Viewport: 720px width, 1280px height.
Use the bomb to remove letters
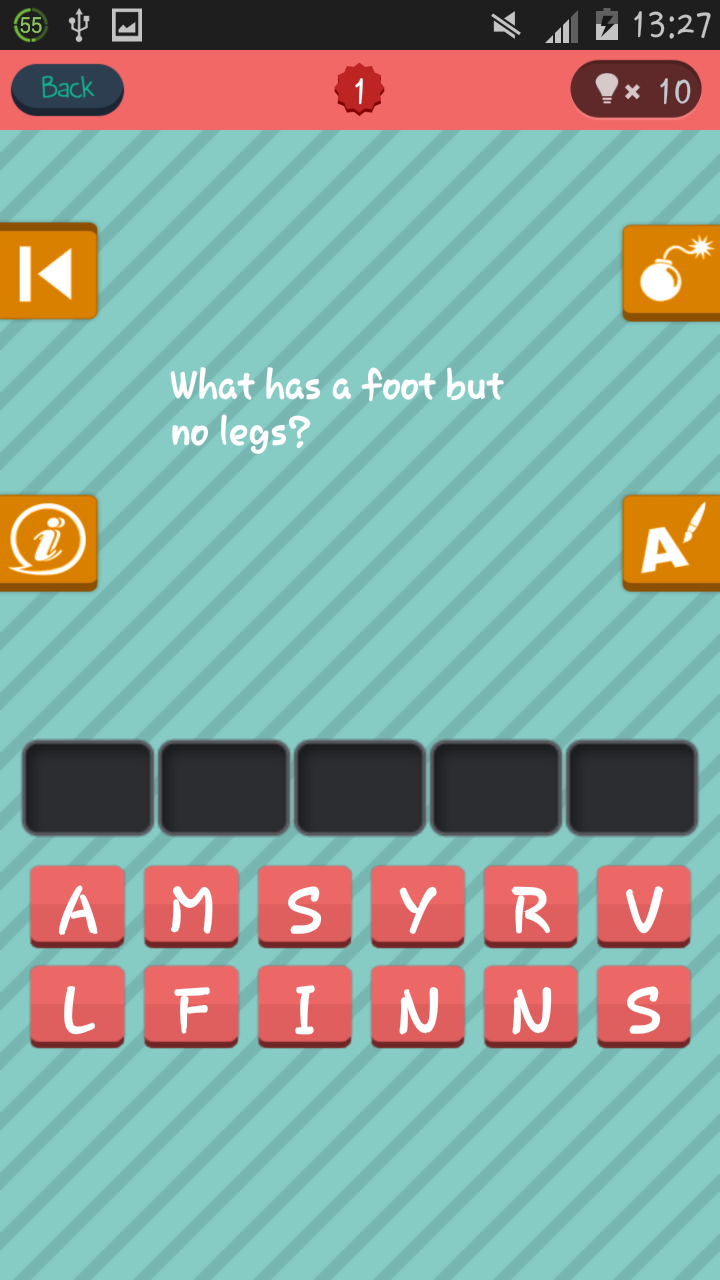coord(672,272)
